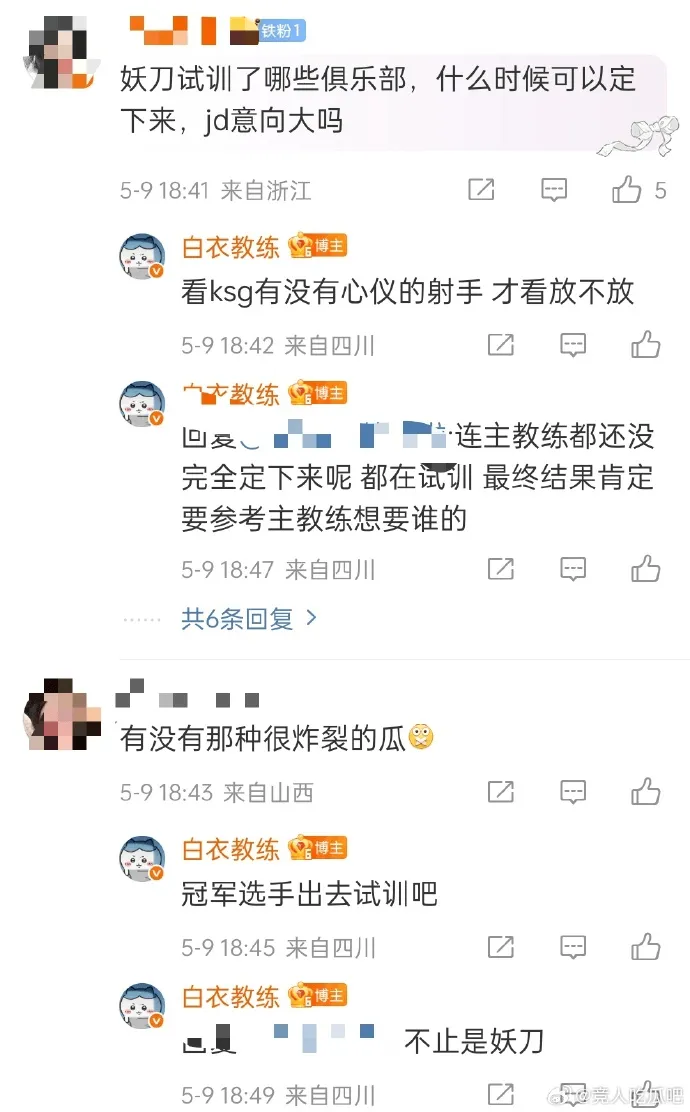Reply to the comment about 妖刀试训俱乐部
Screen dimensions: 690x1112
click(554, 189)
